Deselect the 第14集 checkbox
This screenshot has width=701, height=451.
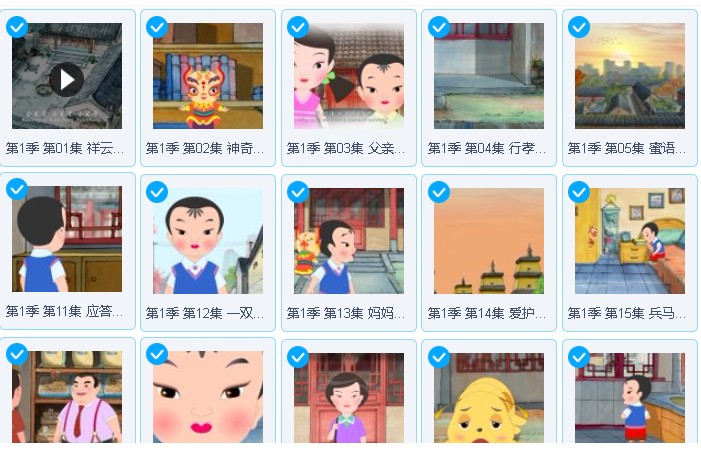tap(439, 192)
